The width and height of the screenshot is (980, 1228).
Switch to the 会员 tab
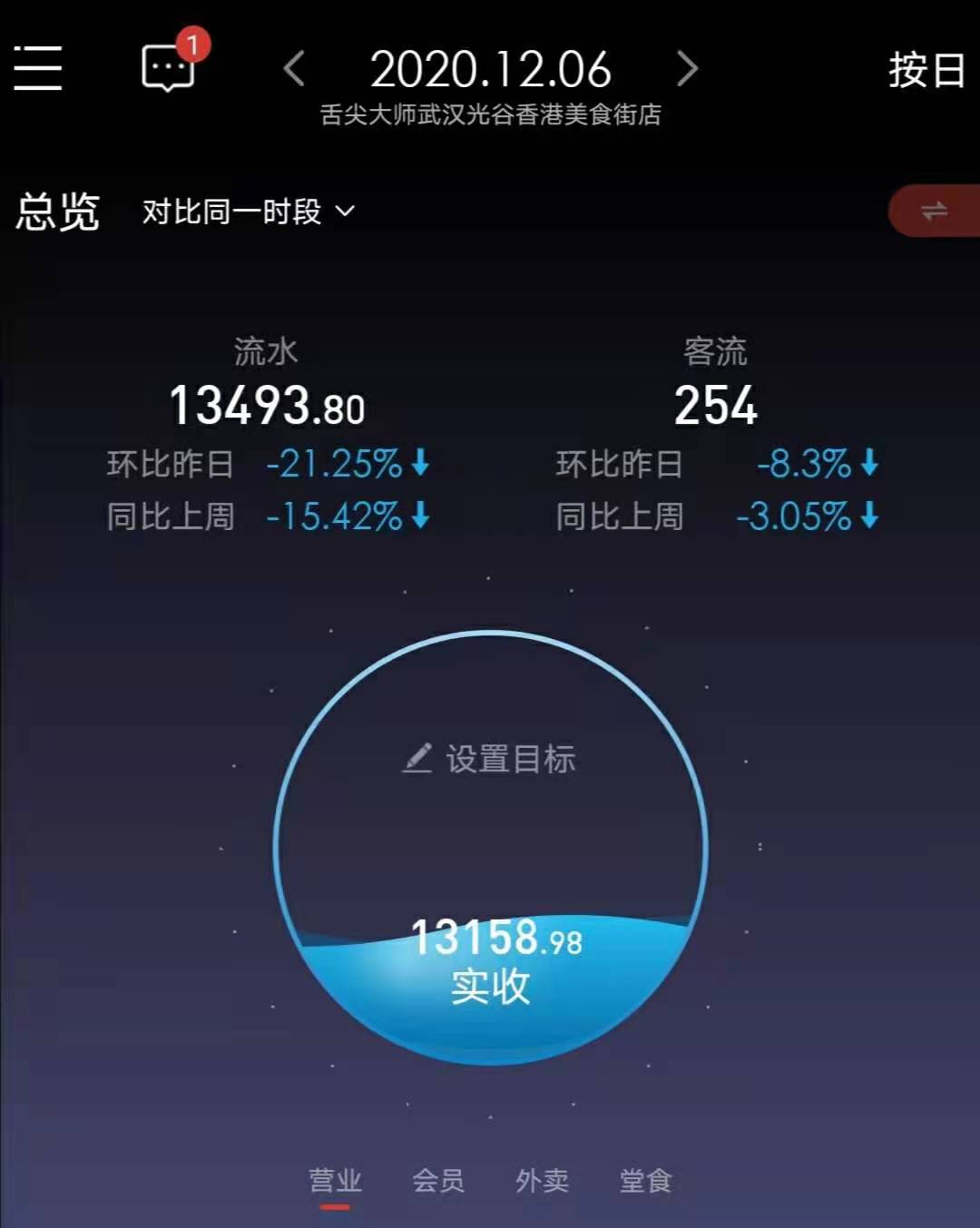[440, 1180]
